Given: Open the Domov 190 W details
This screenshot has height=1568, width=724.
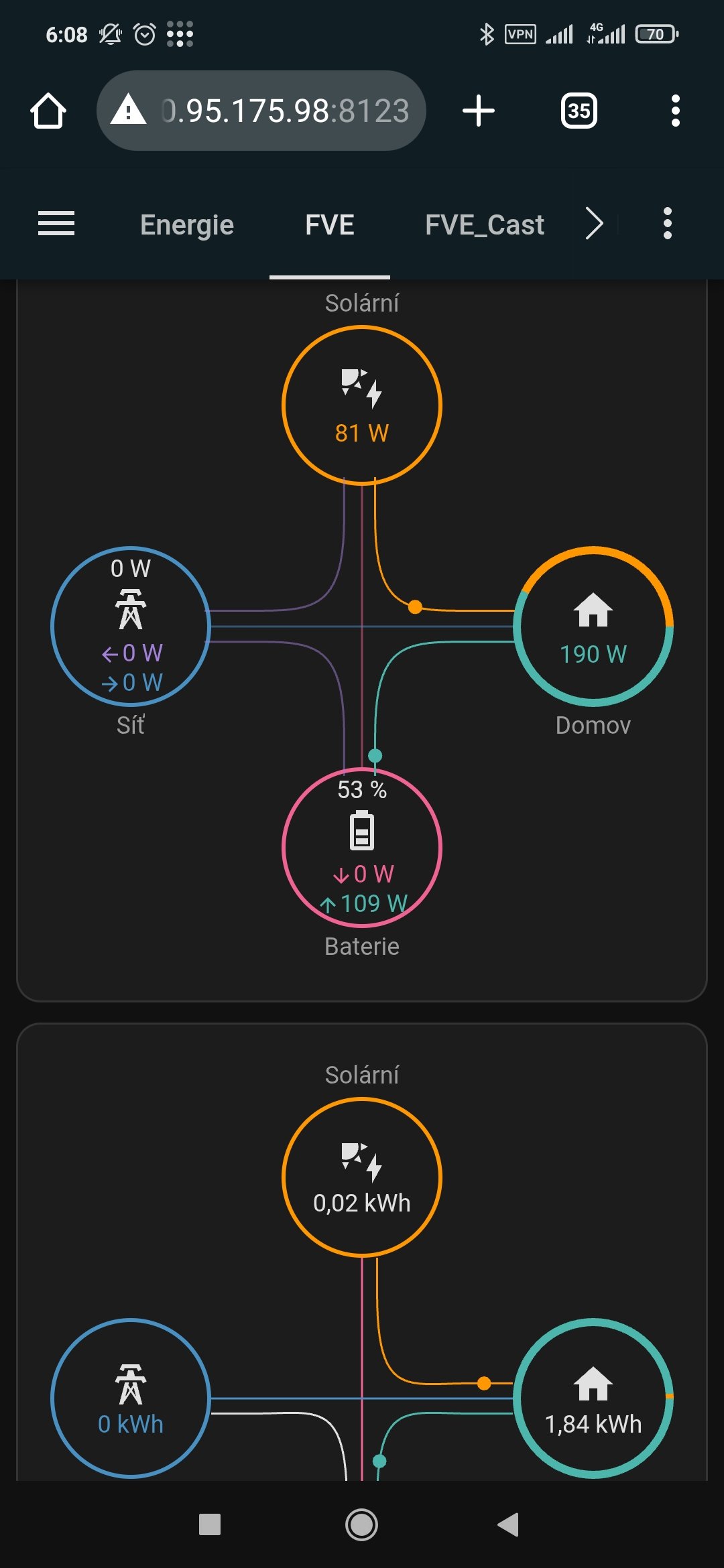Looking at the screenshot, I should (x=593, y=627).
